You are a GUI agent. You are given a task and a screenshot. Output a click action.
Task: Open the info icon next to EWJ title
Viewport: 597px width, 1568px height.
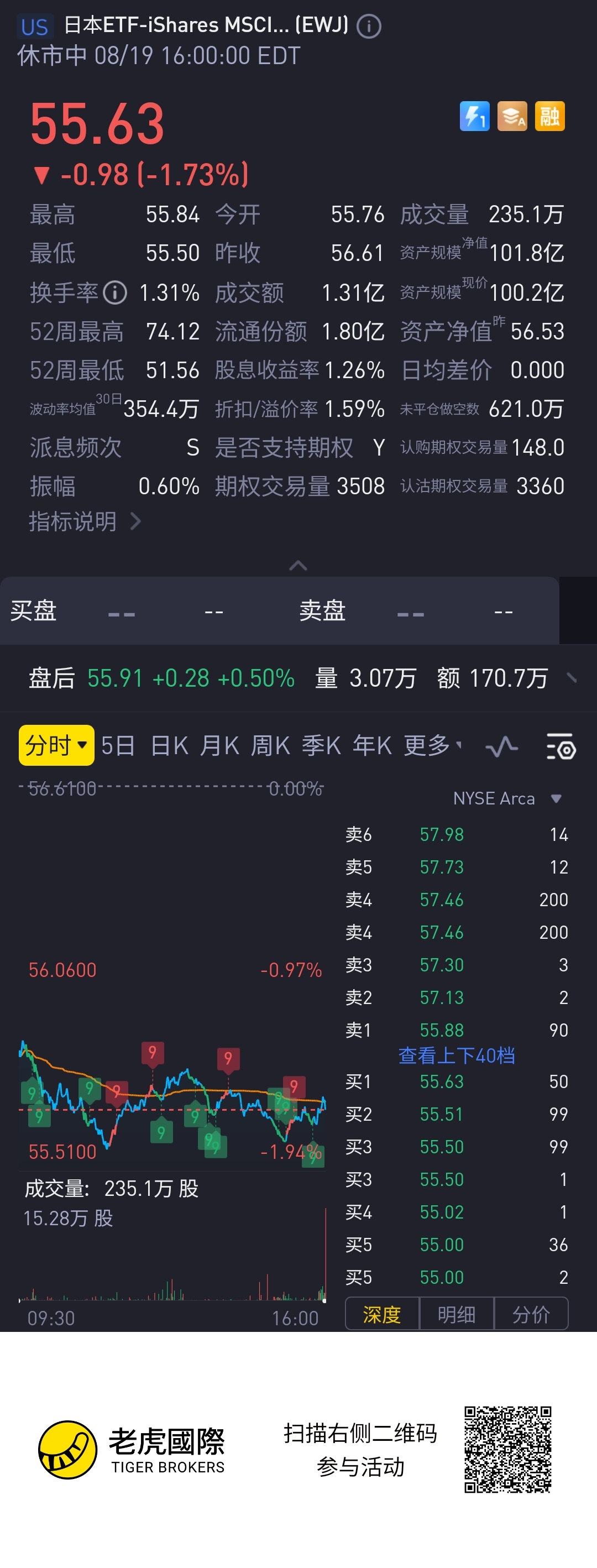tap(368, 26)
